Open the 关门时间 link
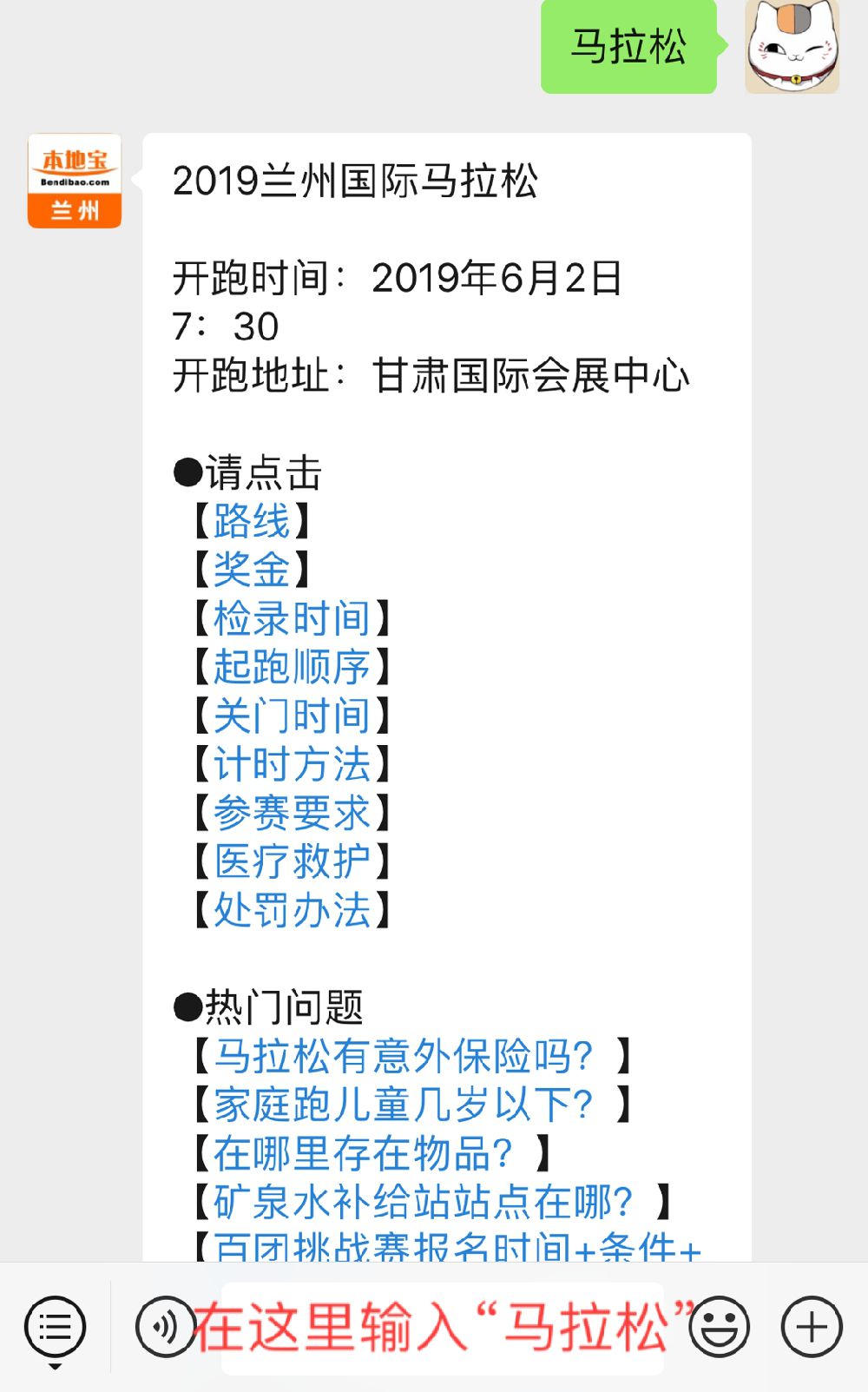Screen dimensions: 868x1392 tap(292, 716)
